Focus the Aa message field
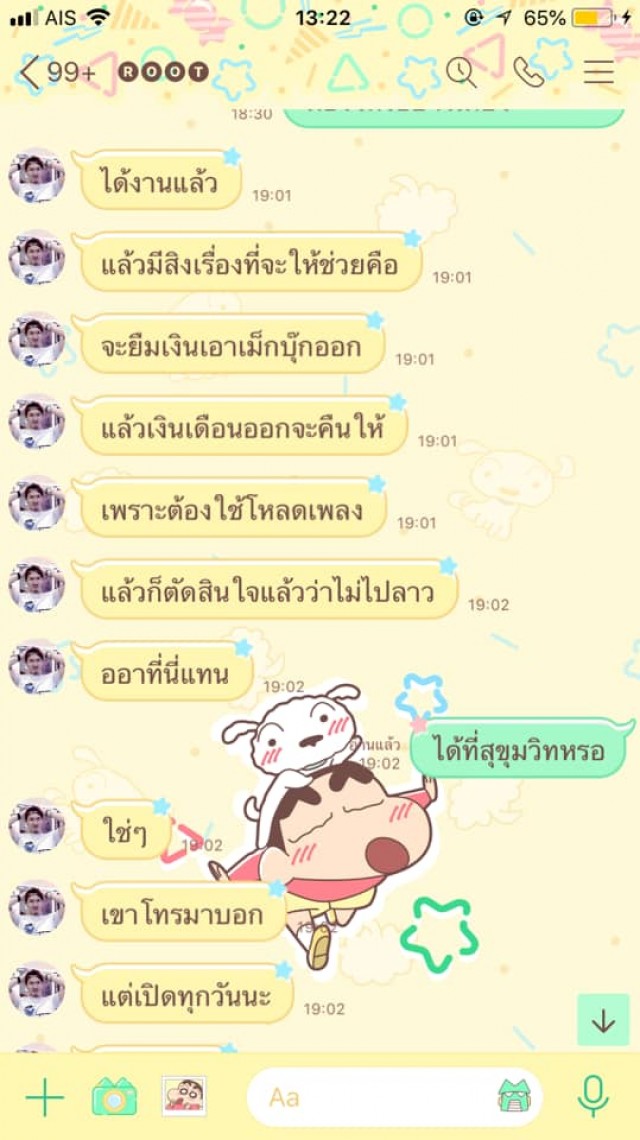 (x=370, y=1097)
